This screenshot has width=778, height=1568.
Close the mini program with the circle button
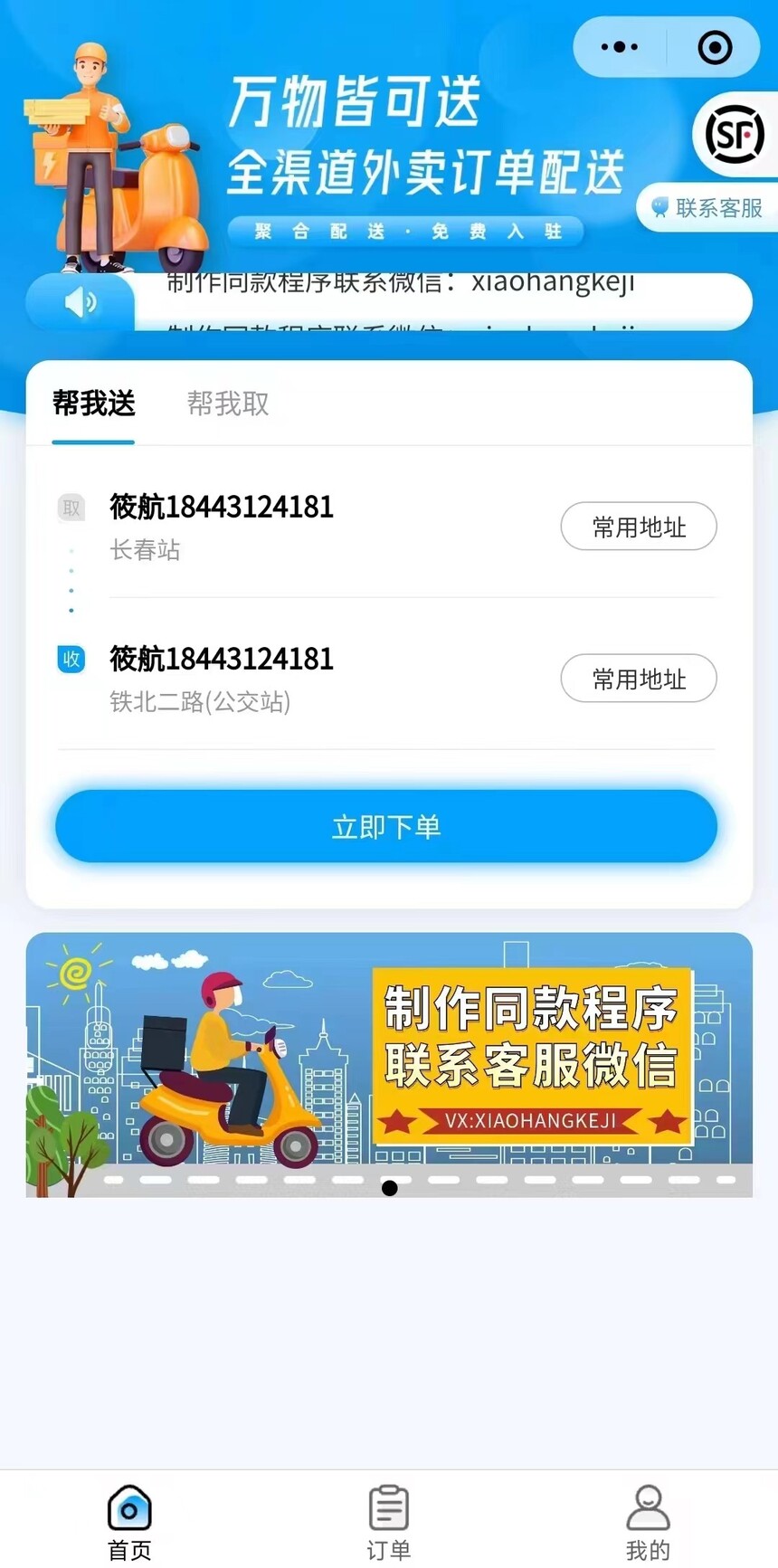pyautogui.click(x=715, y=47)
